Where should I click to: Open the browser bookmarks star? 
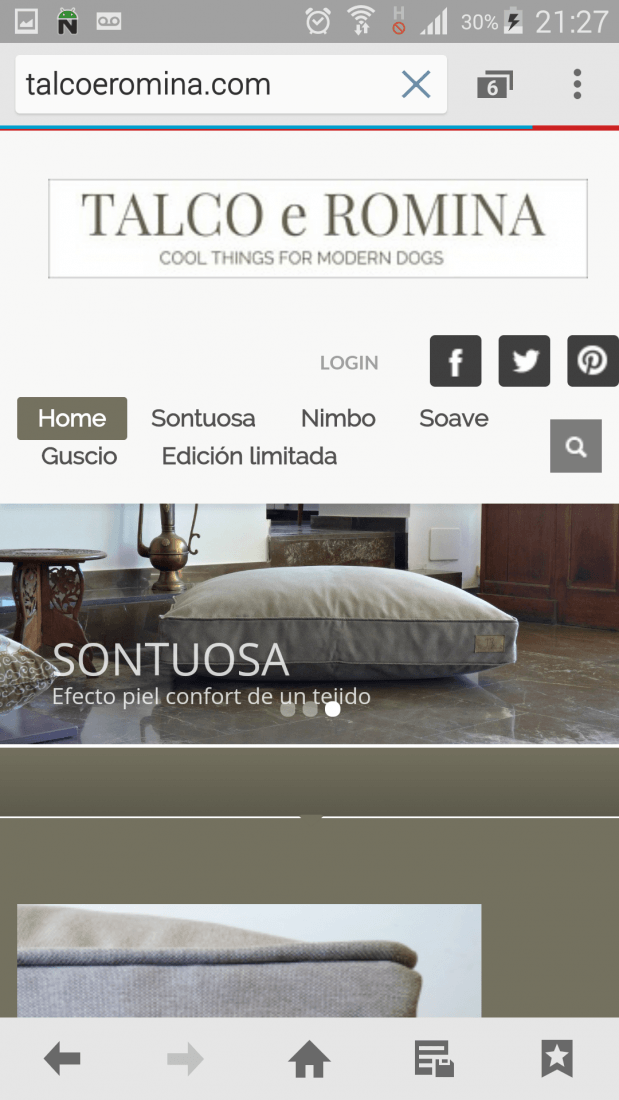pos(557,1059)
